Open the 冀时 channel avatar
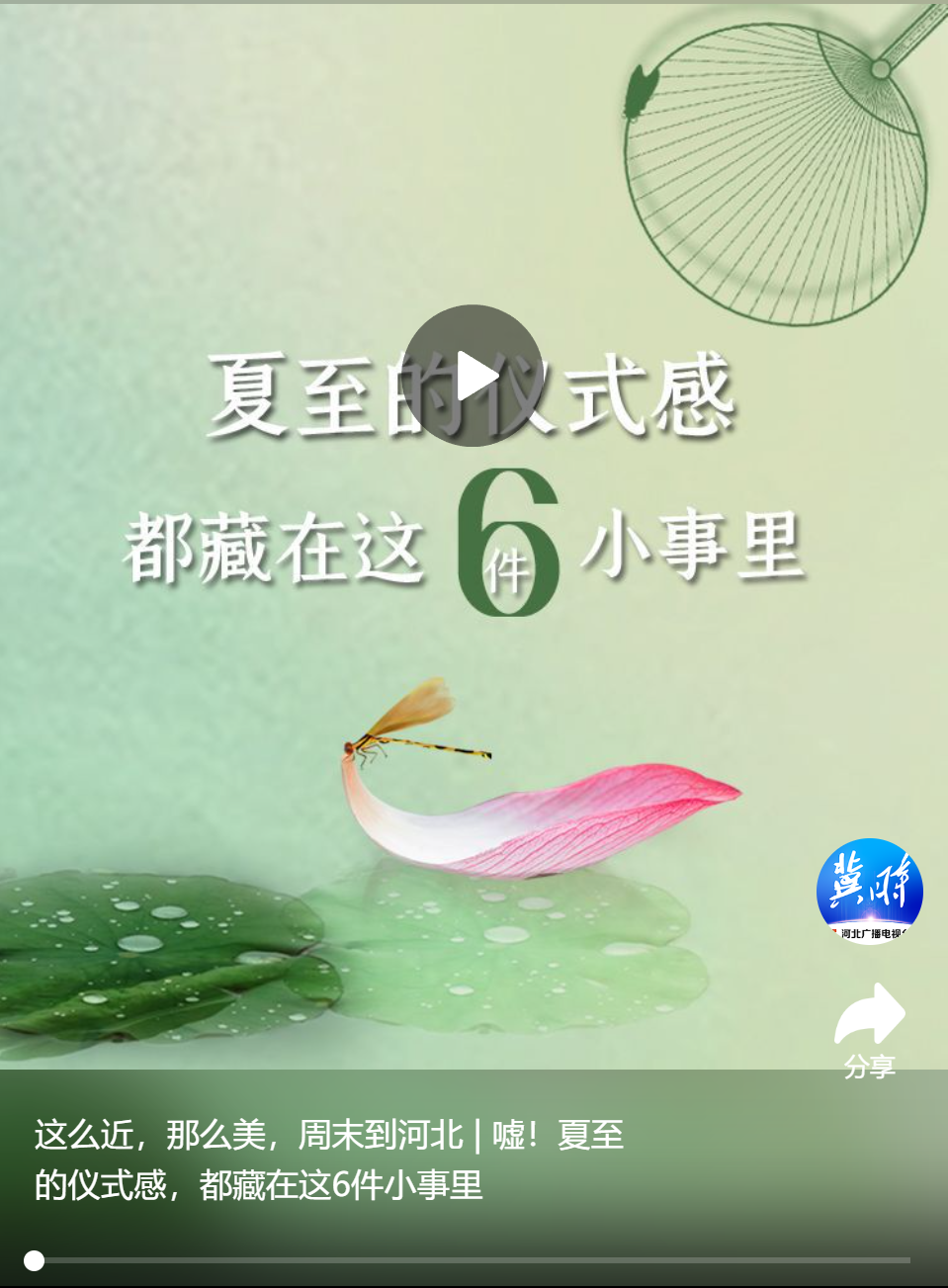This screenshot has height=1288, width=948. [869, 891]
